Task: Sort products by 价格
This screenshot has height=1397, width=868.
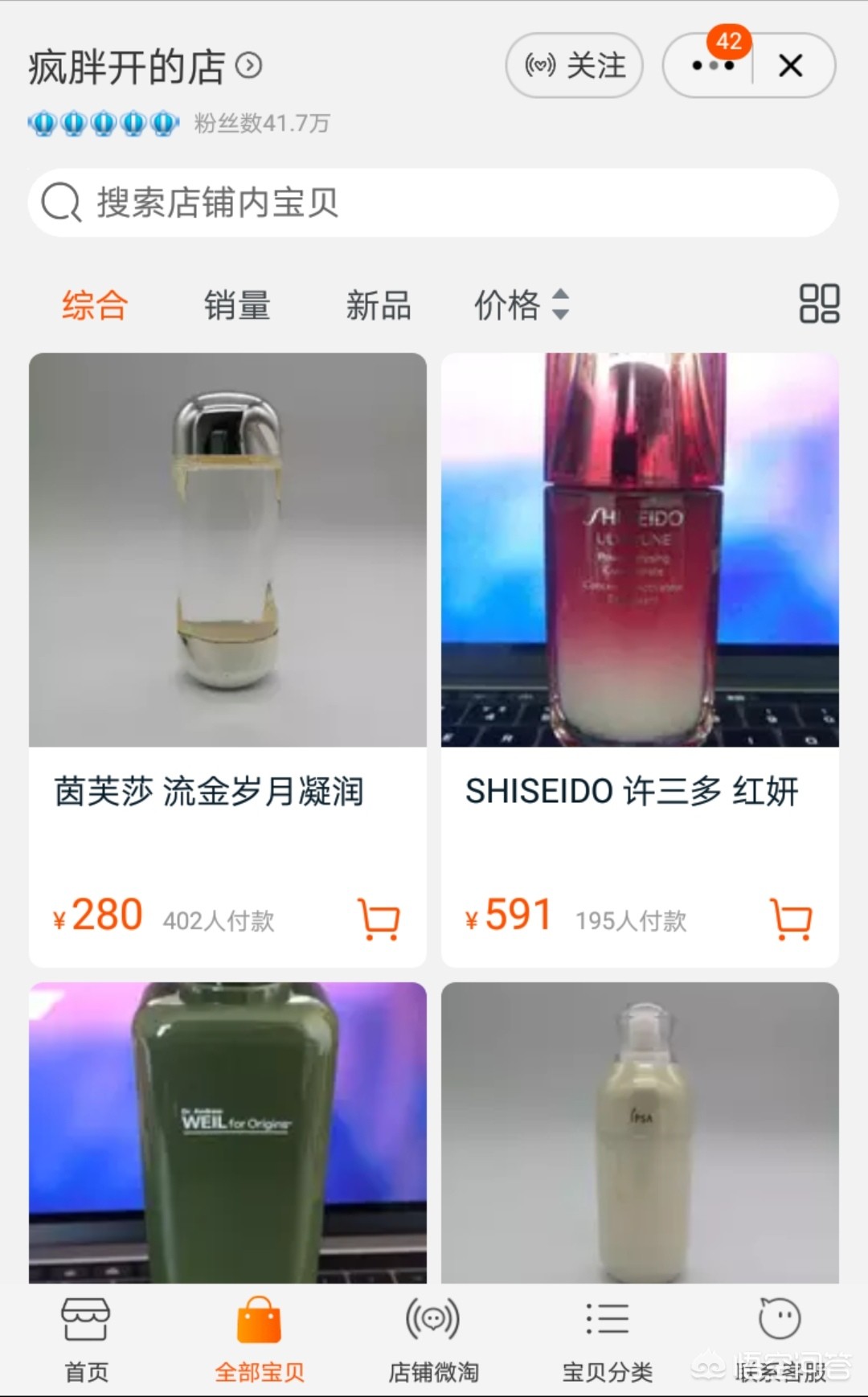Action: tap(521, 305)
